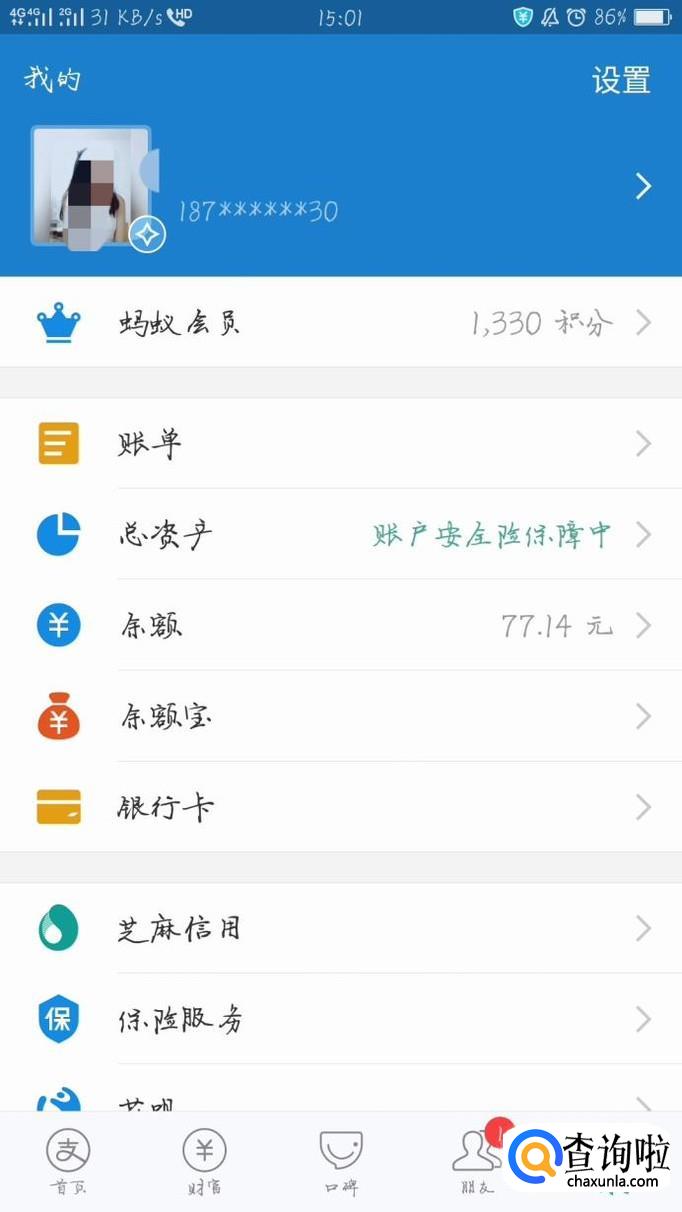Image resolution: width=682 pixels, height=1212 pixels.
Task: Open 余额宝
Action: point(340,717)
